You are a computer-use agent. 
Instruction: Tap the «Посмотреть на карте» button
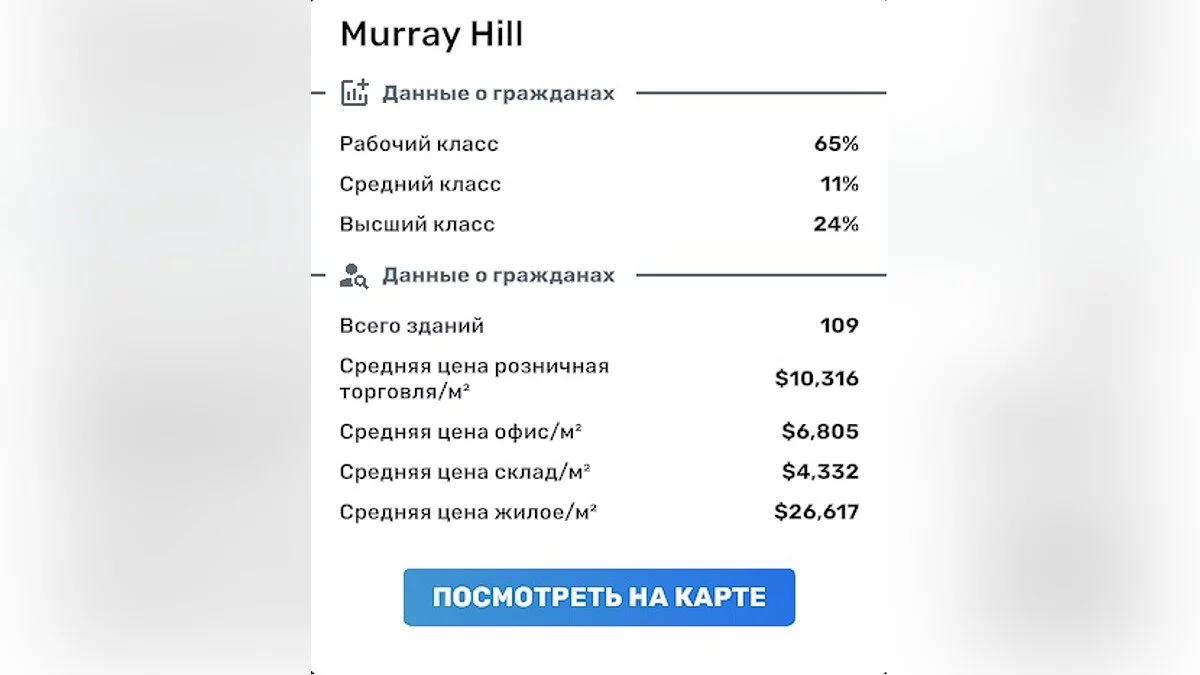[x=599, y=597]
